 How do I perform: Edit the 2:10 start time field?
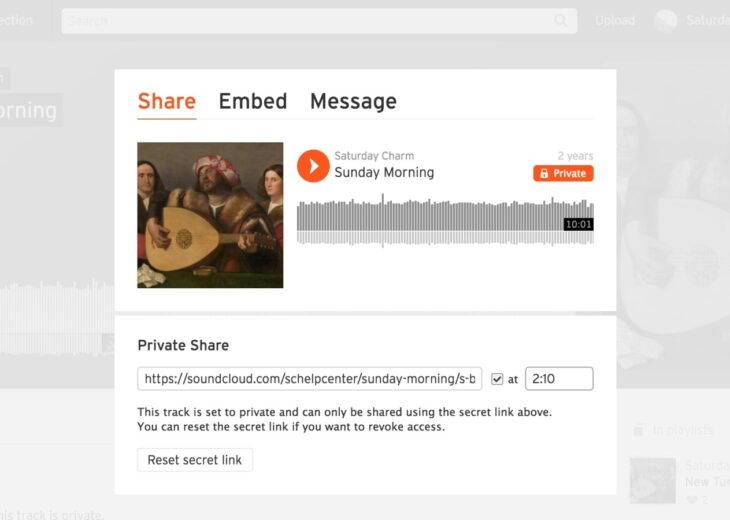(x=558, y=379)
